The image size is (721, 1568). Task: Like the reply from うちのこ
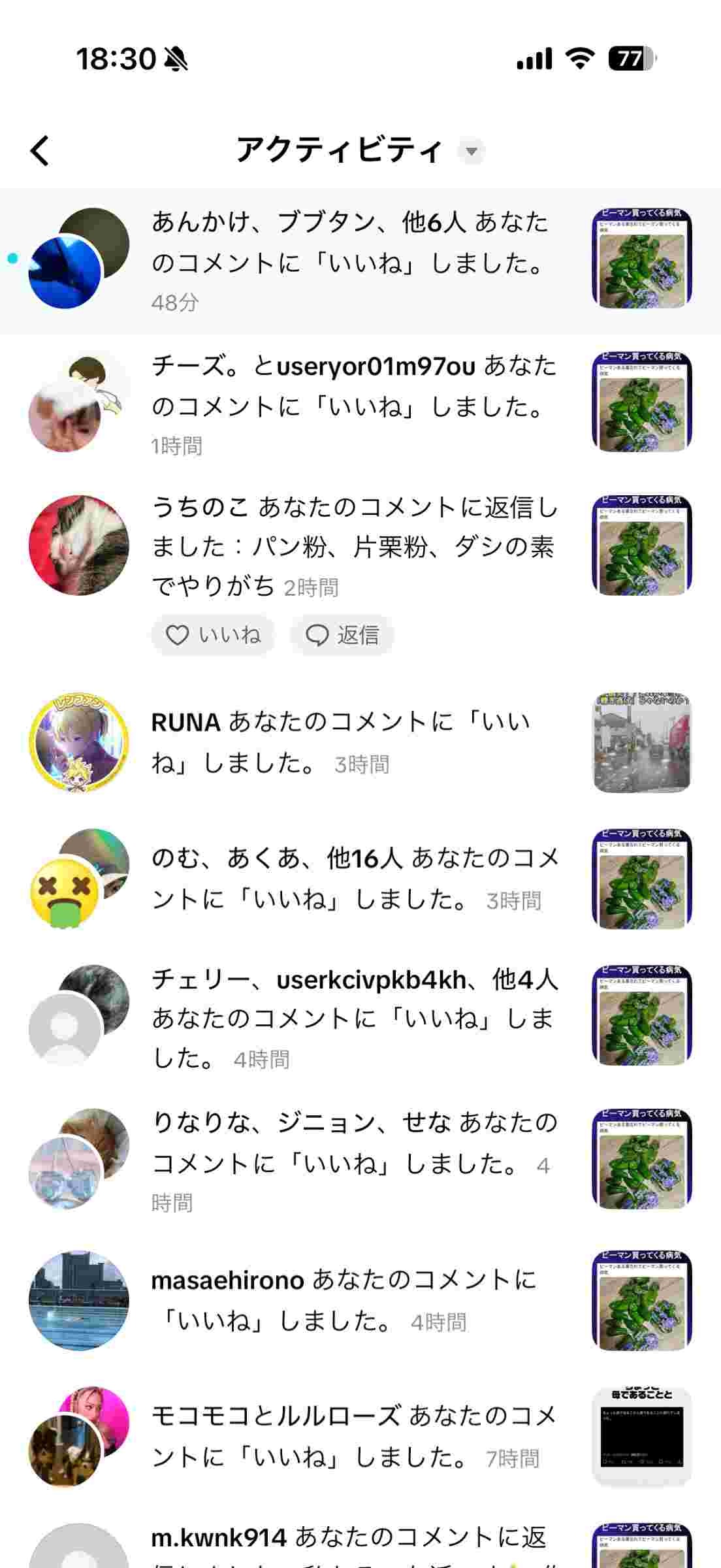(213, 635)
